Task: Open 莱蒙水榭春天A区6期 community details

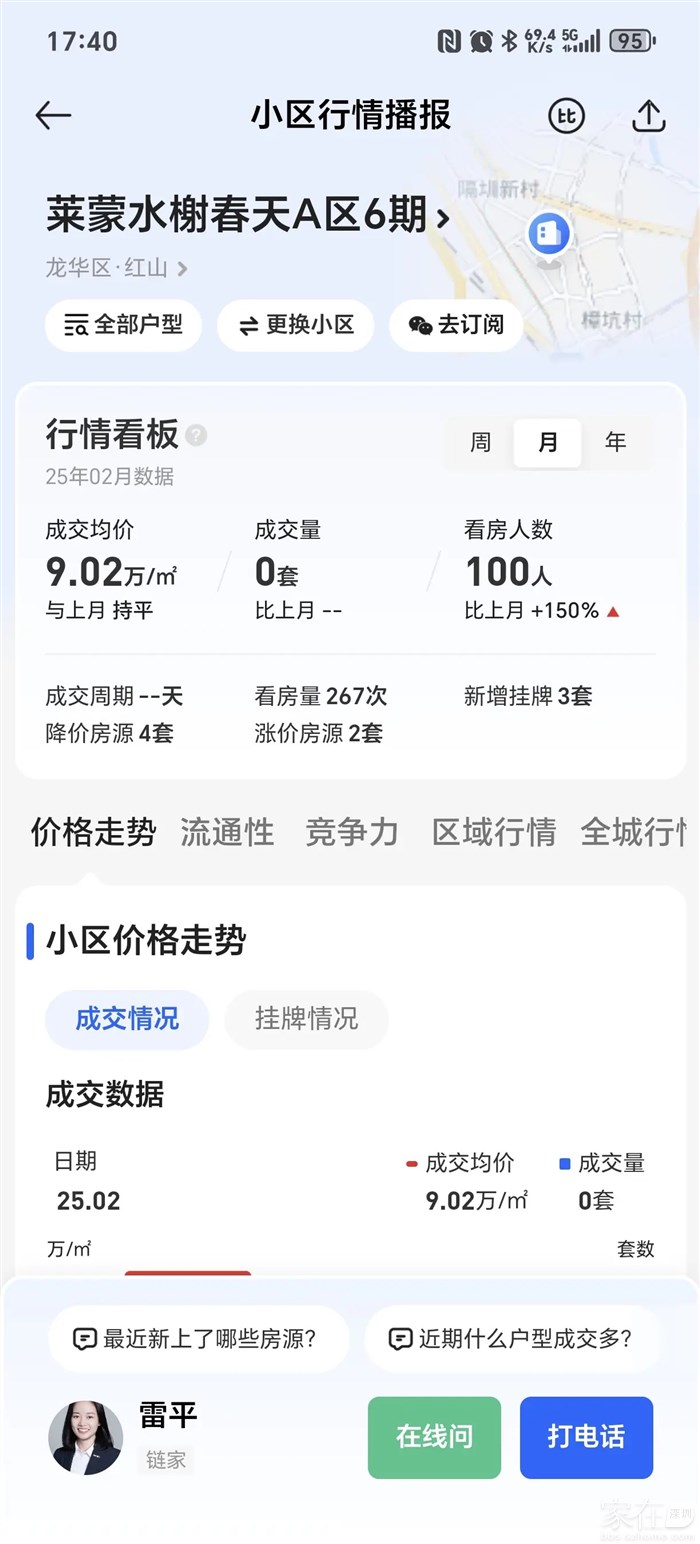Action: coord(247,215)
